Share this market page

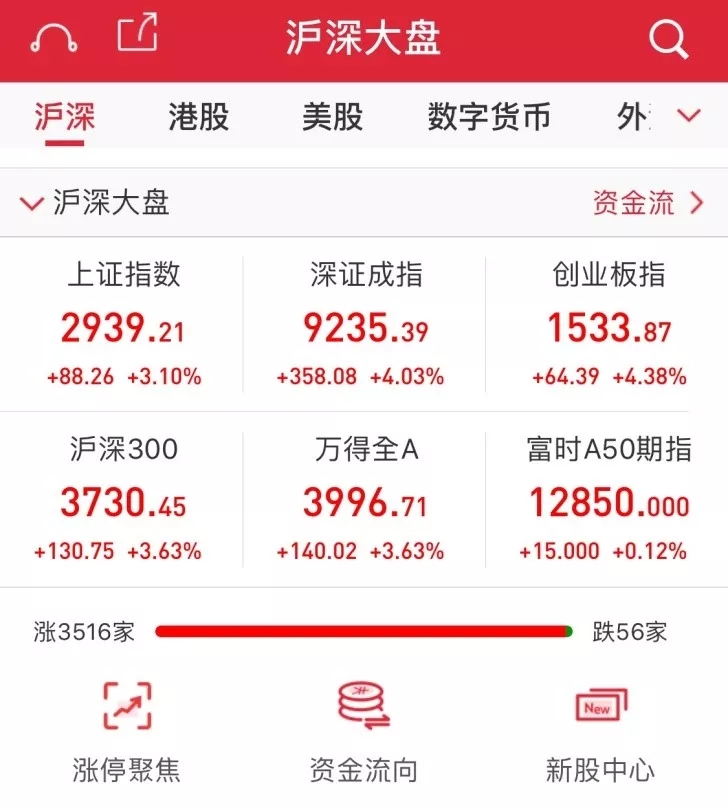pos(138,32)
